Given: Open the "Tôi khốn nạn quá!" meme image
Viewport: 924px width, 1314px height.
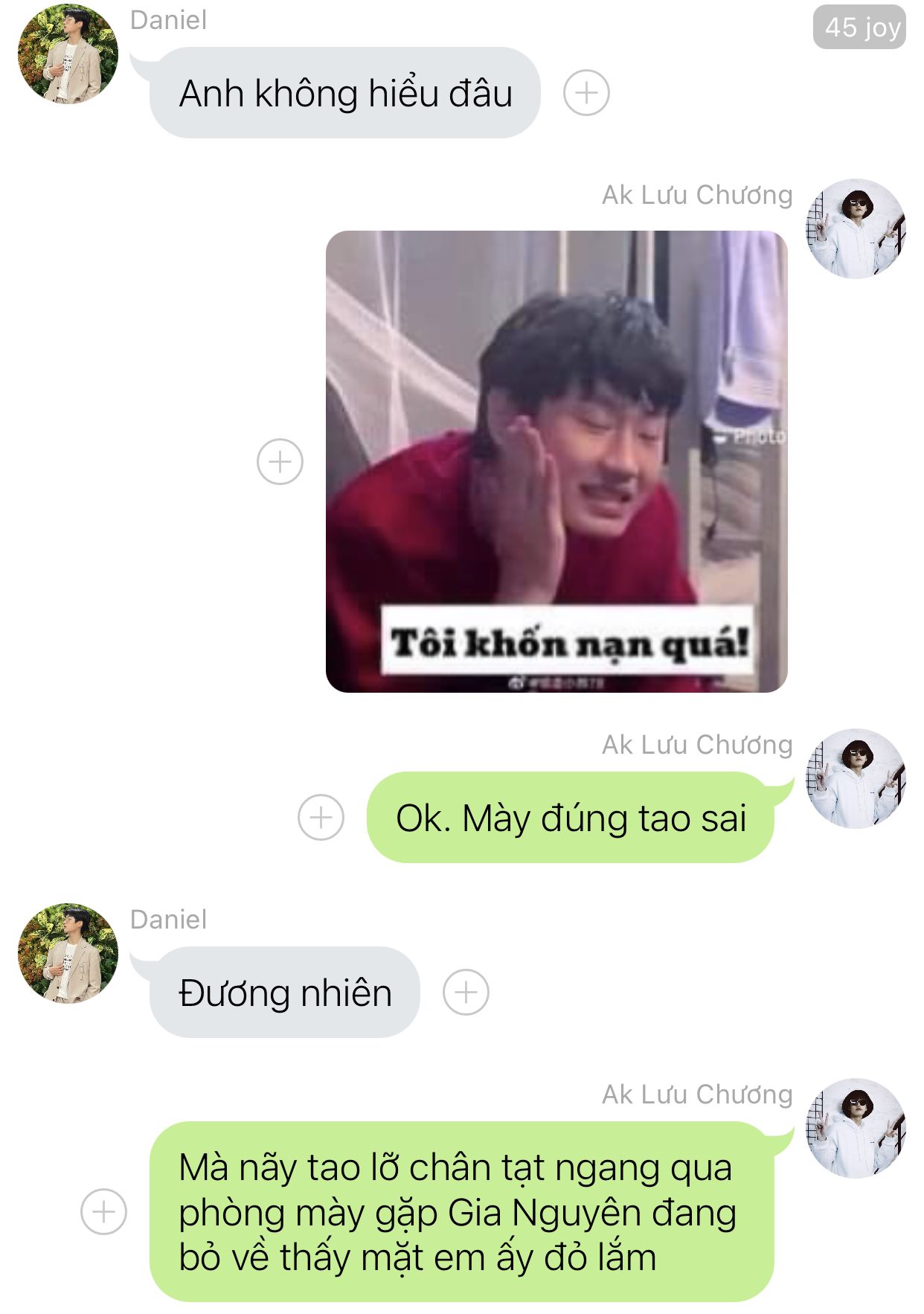Looking at the screenshot, I should tap(556, 461).
